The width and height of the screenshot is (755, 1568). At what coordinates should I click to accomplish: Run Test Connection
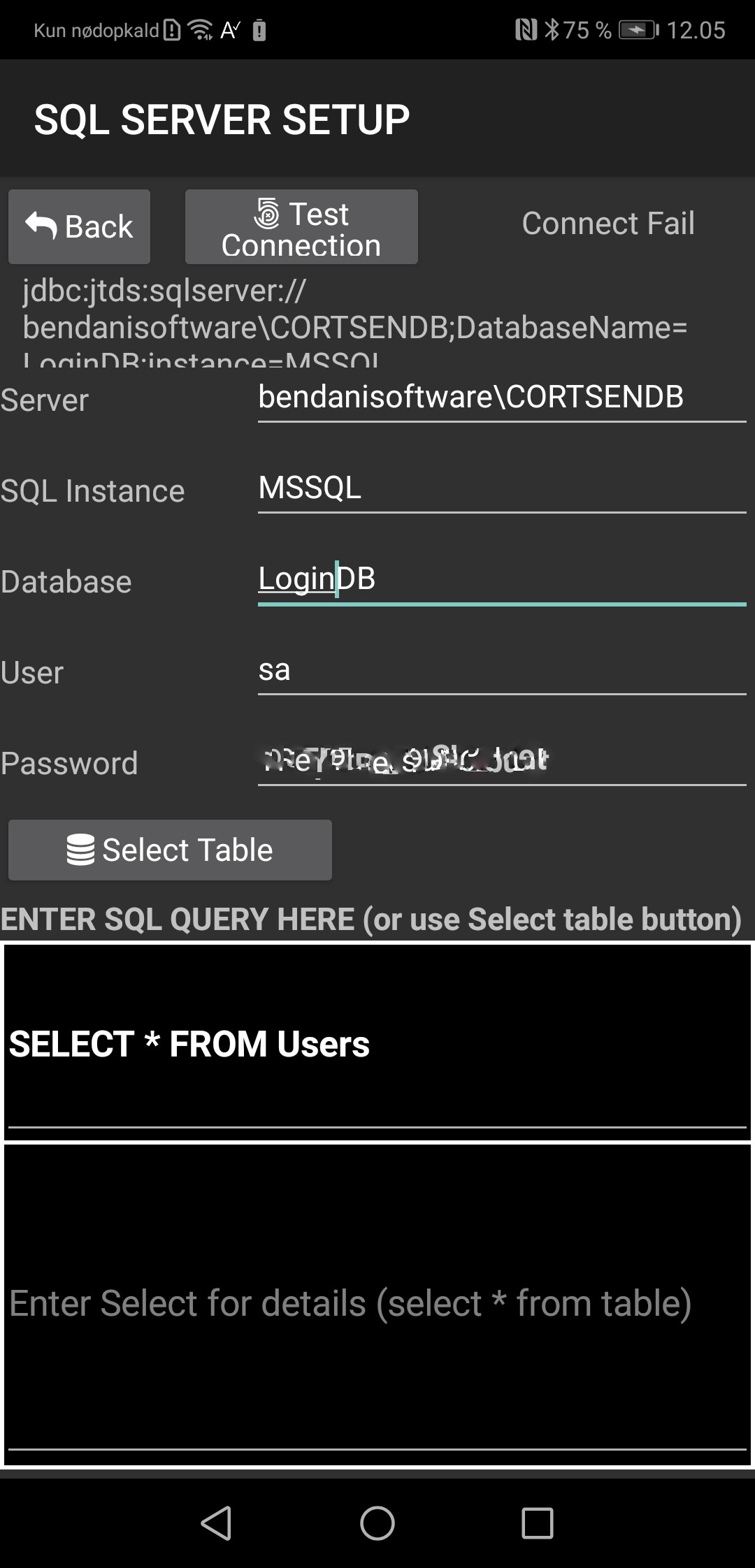pos(301,227)
